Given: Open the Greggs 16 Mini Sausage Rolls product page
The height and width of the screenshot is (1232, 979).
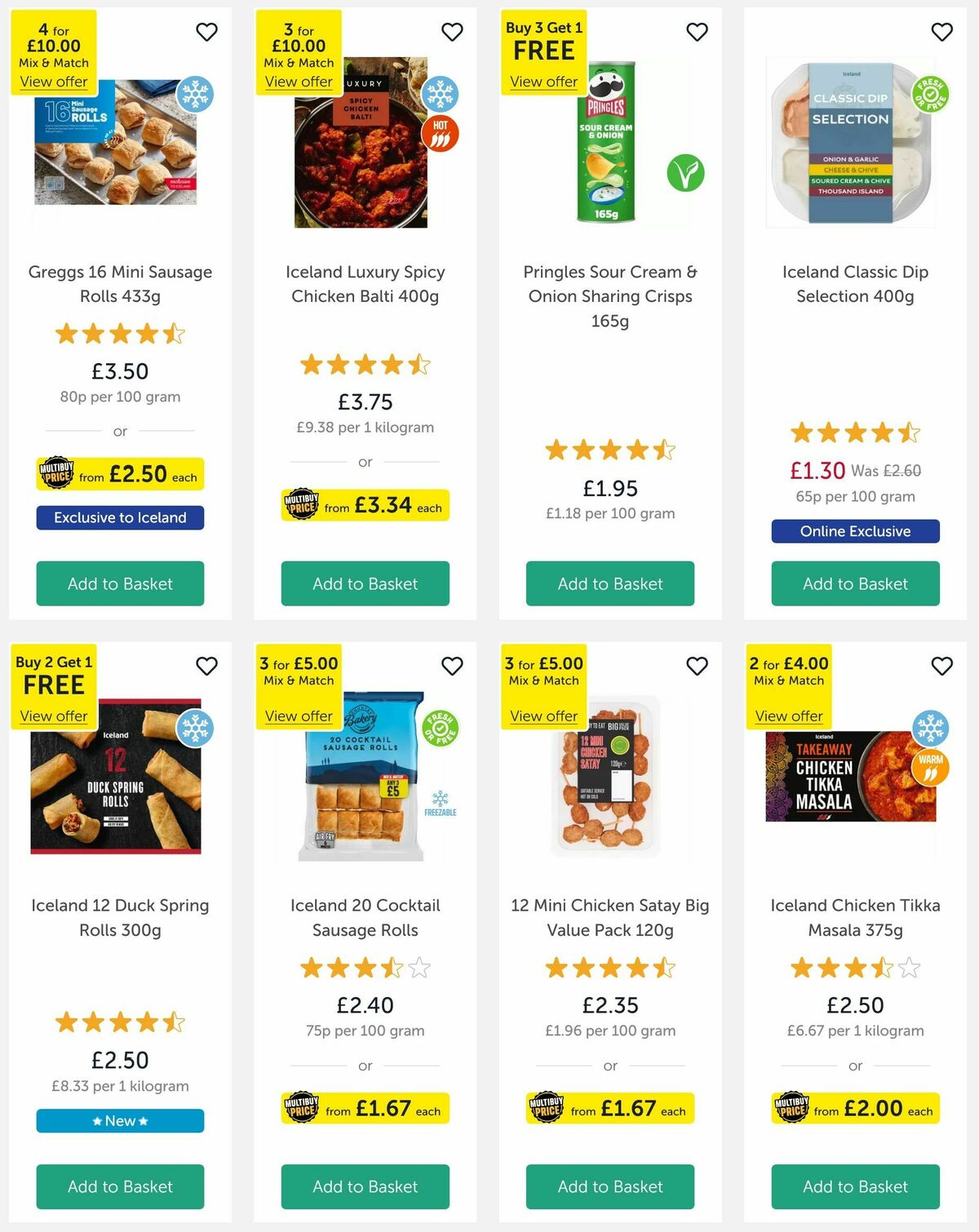Looking at the screenshot, I should (x=120, y=284).
